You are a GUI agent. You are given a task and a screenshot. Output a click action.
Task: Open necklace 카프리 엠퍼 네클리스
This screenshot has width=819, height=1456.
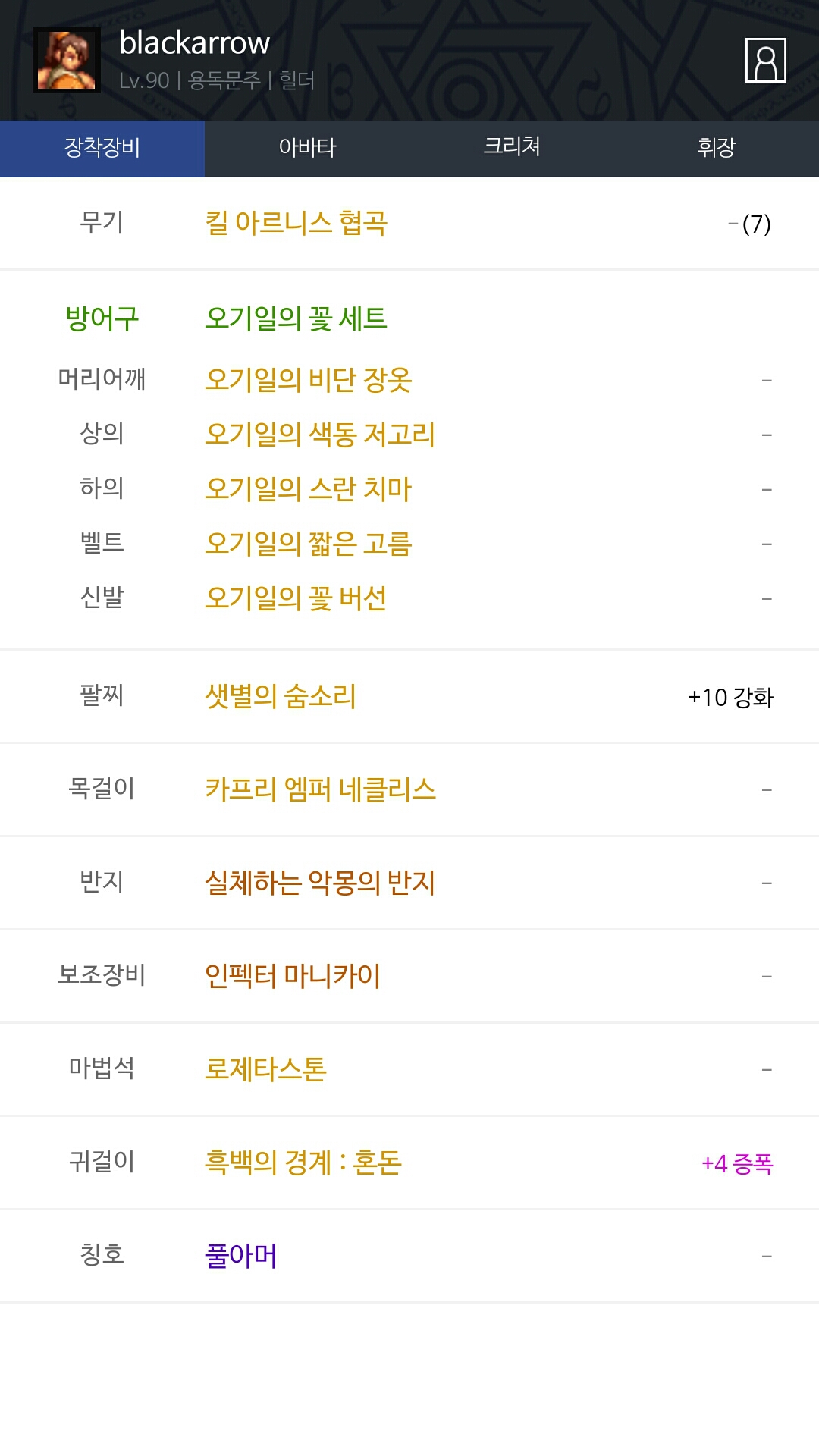click(x=320, y=789)
